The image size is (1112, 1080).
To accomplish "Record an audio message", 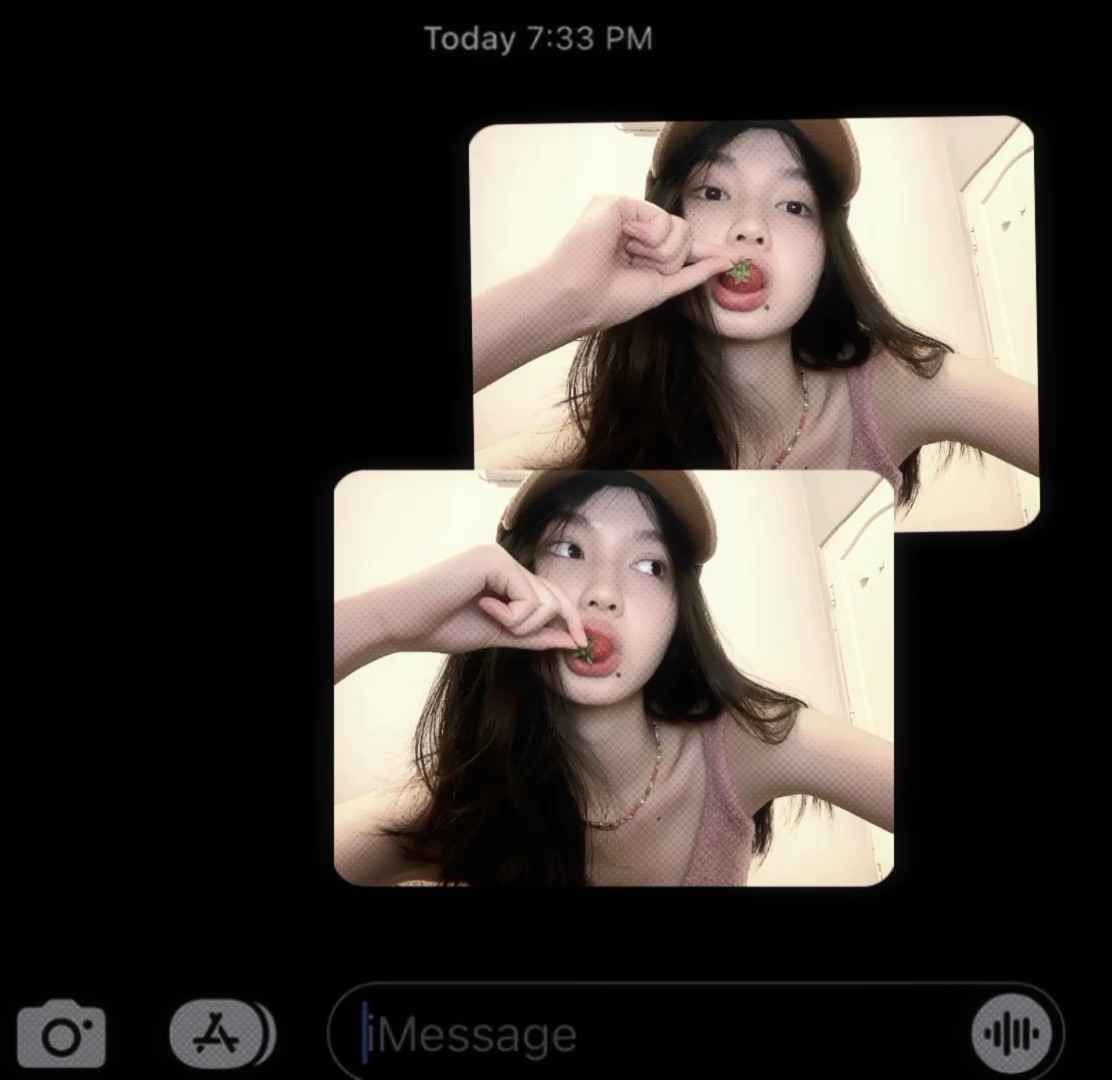I will (1015, 1033).
